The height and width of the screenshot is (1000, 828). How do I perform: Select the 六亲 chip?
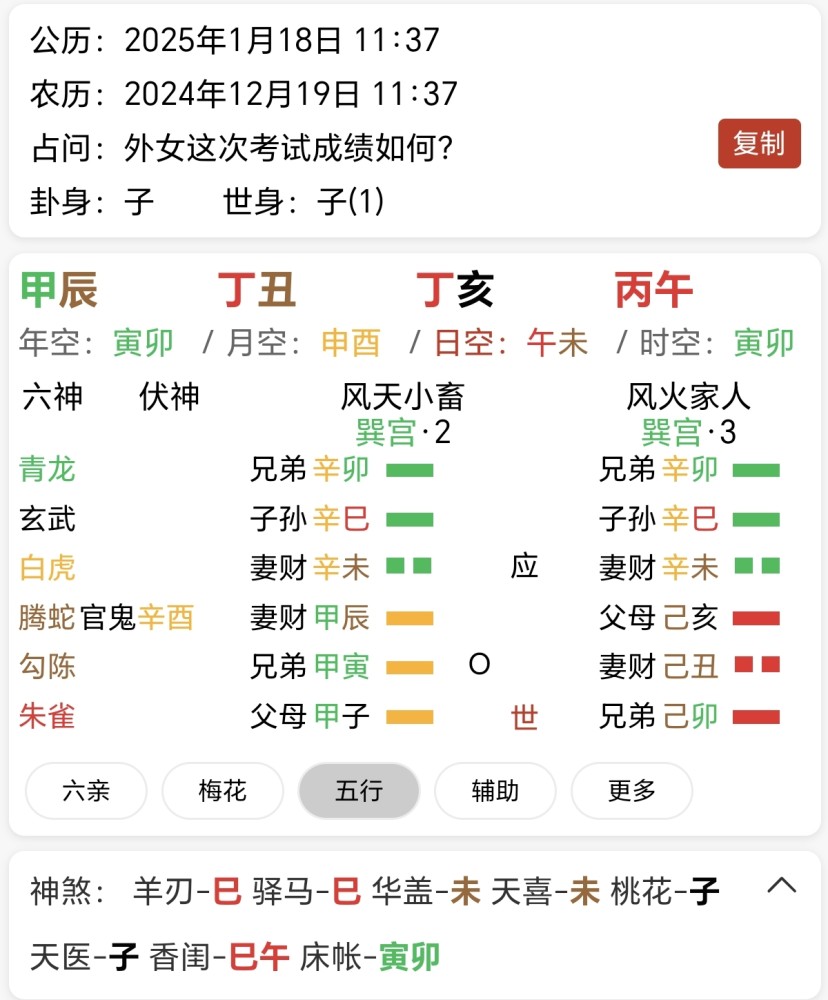pyautogui.click(x=86, y=791)
